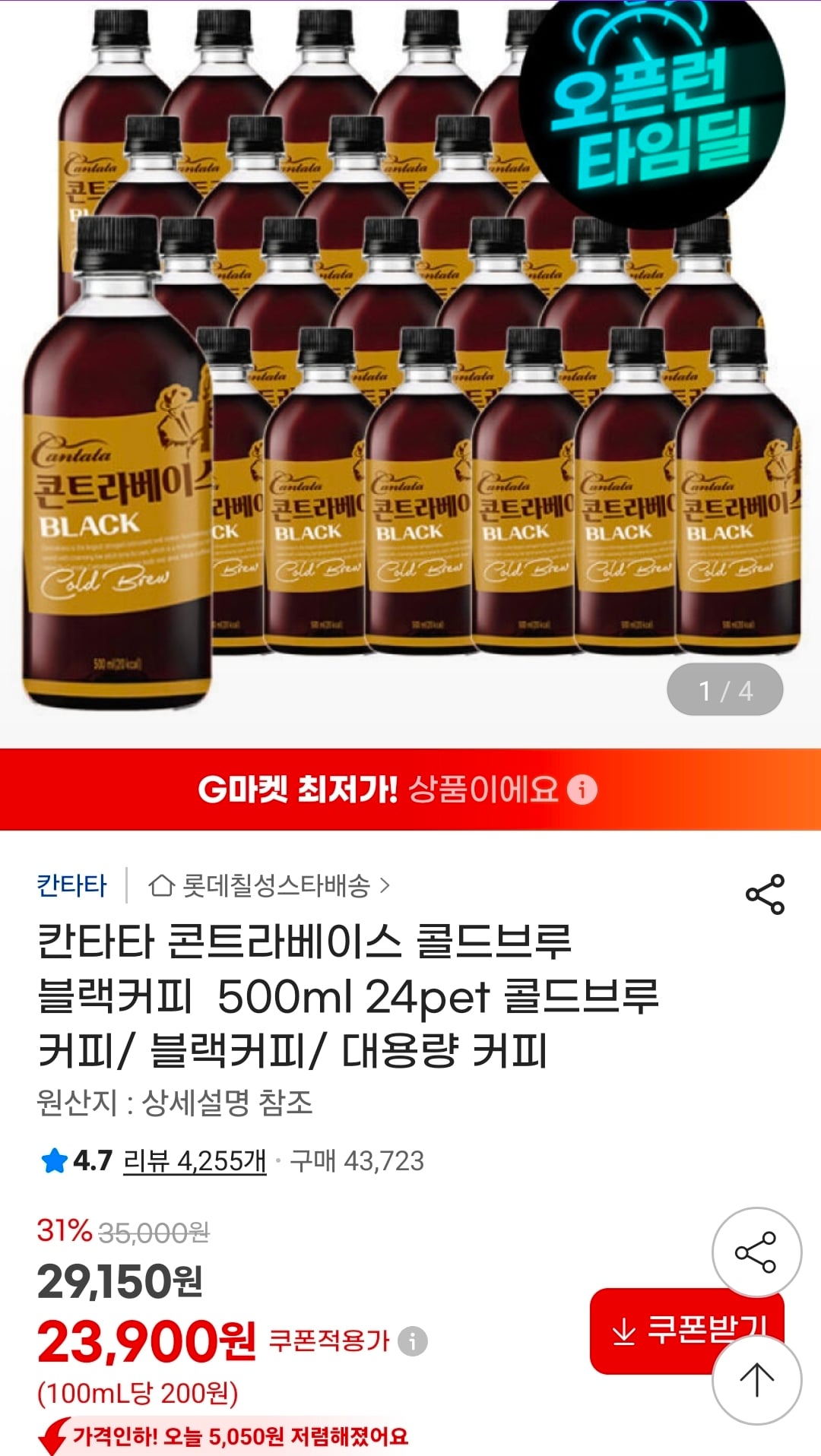The height and width of the screenshot is (1456, 821).
Task: Open the info icon next to G마켓 최저가 banner
Action: click(x=582, y=791)
